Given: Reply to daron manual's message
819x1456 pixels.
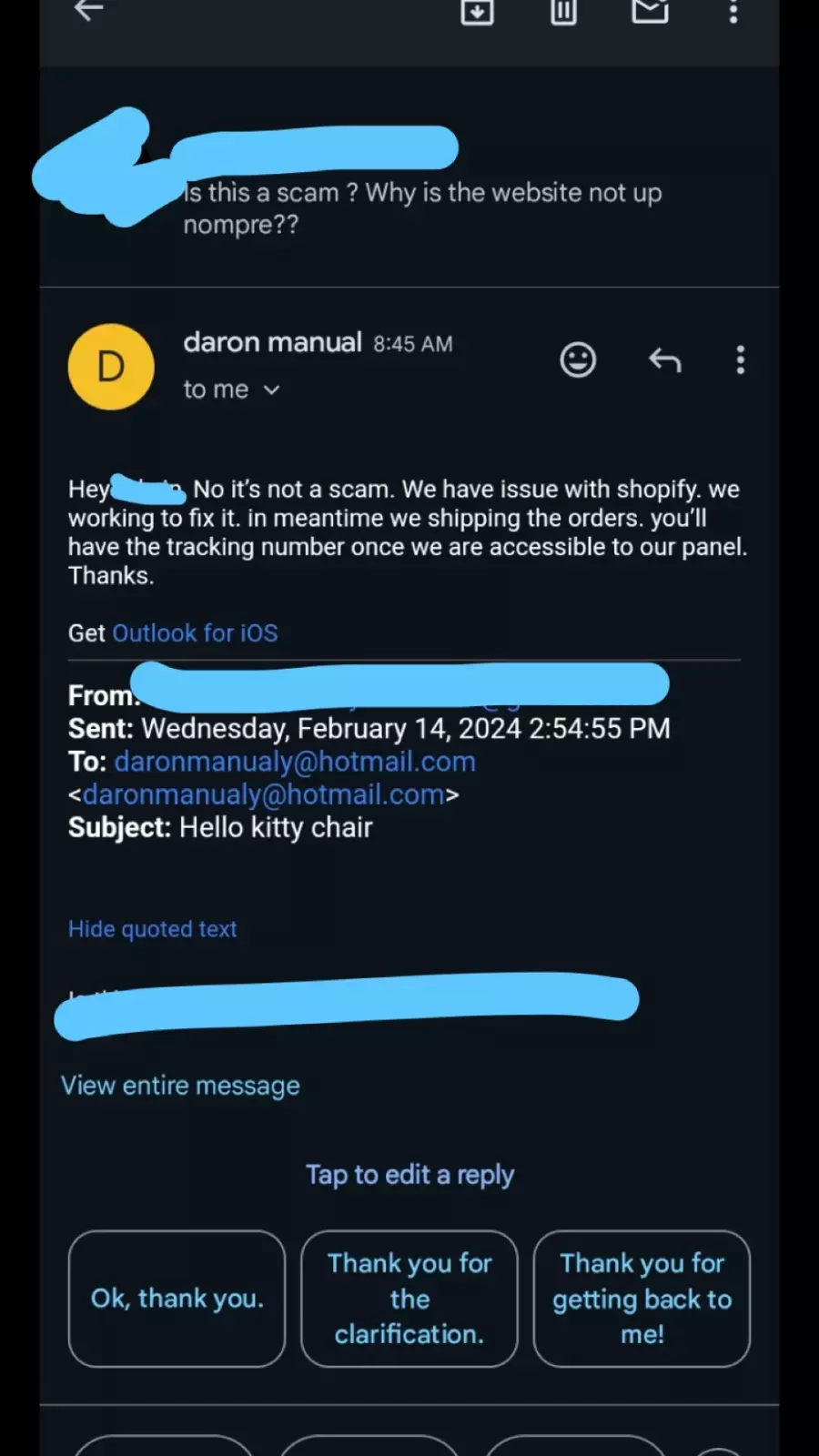Looking at the screenshot, I should click(665, 360).
